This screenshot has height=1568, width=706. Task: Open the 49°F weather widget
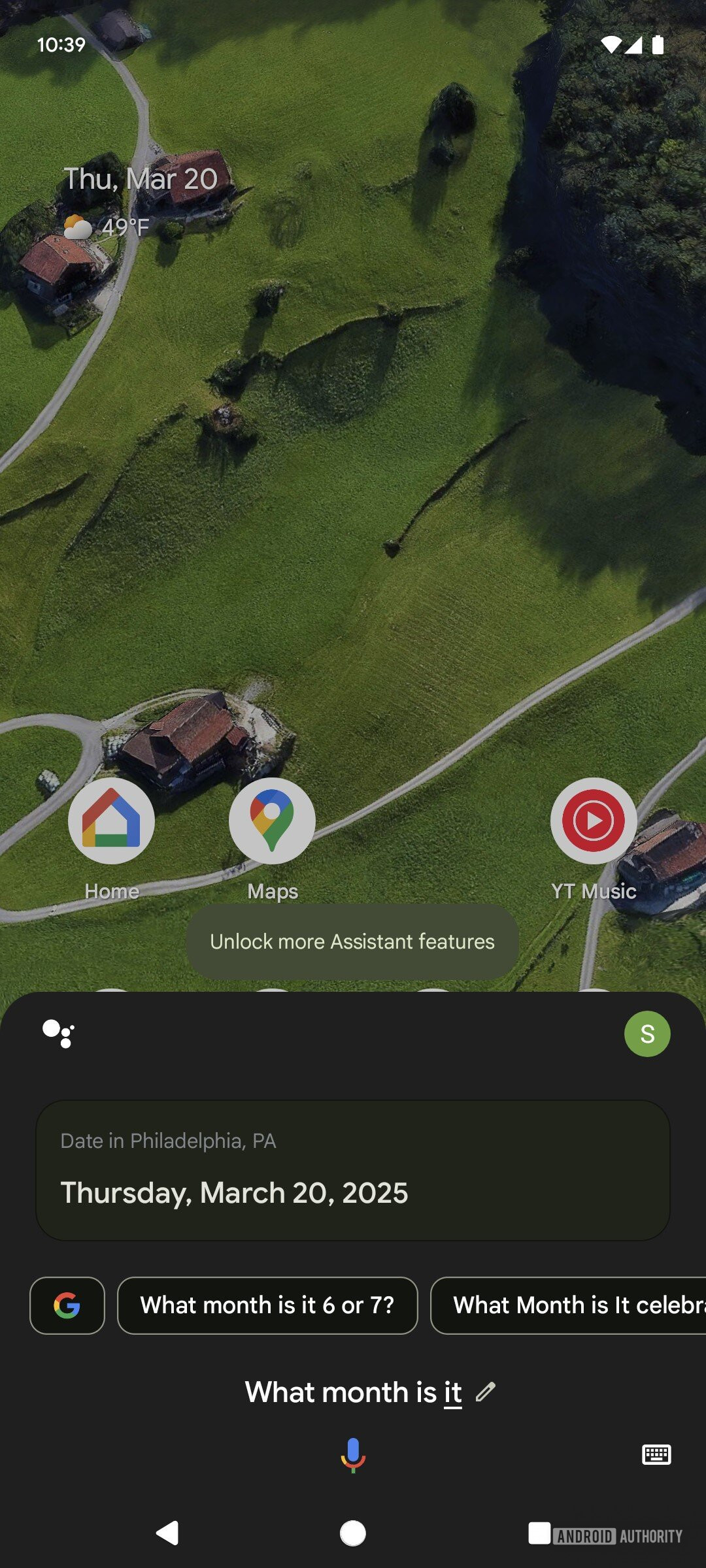tap(107, 227)
